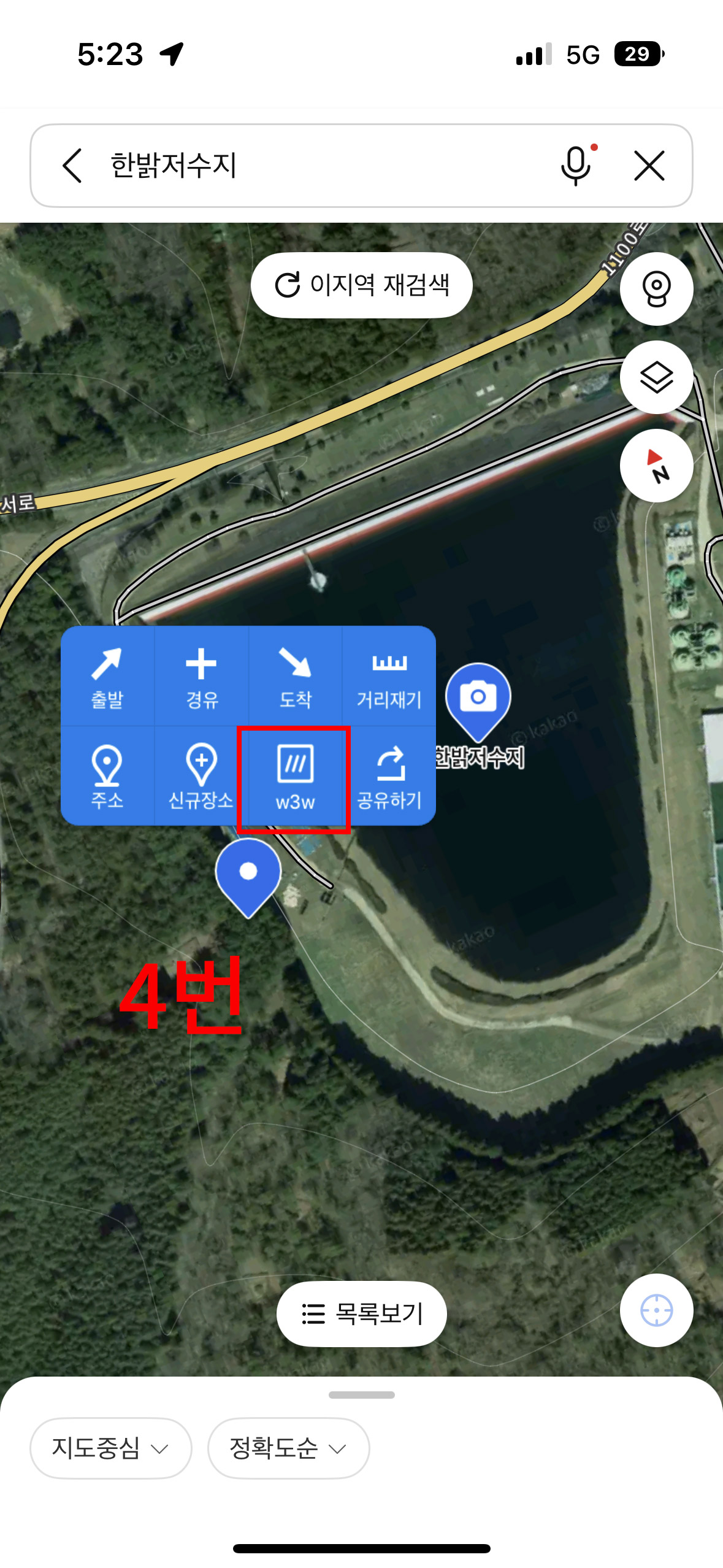Show 주소 address for the pin
Screen dimensions: 723x1568
point(107,776)
